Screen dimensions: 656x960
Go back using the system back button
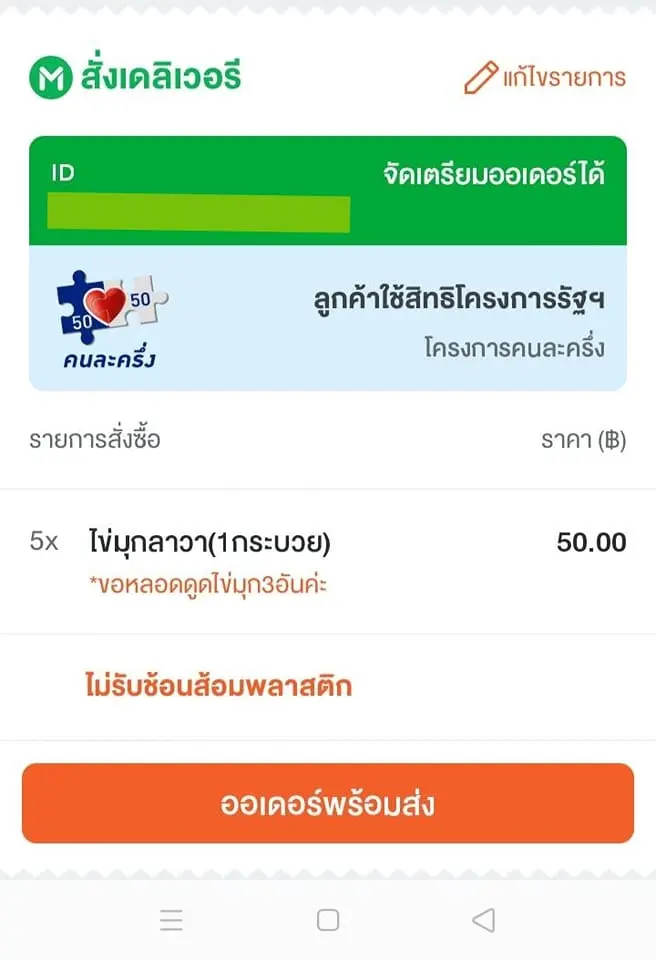coord(483,920)
